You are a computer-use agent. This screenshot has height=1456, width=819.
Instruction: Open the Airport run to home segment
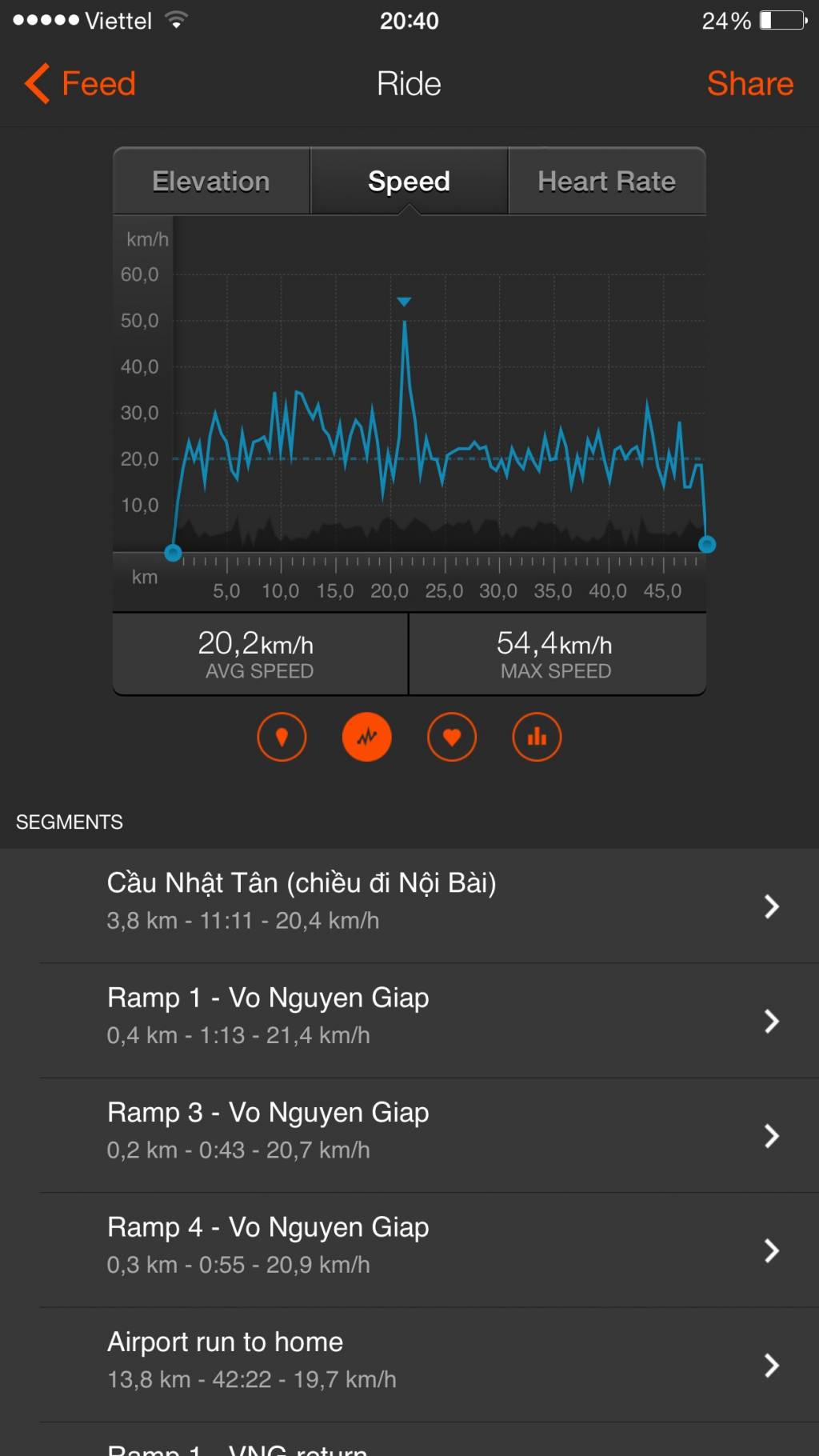pyautogui.click(x=409, y=1365)
